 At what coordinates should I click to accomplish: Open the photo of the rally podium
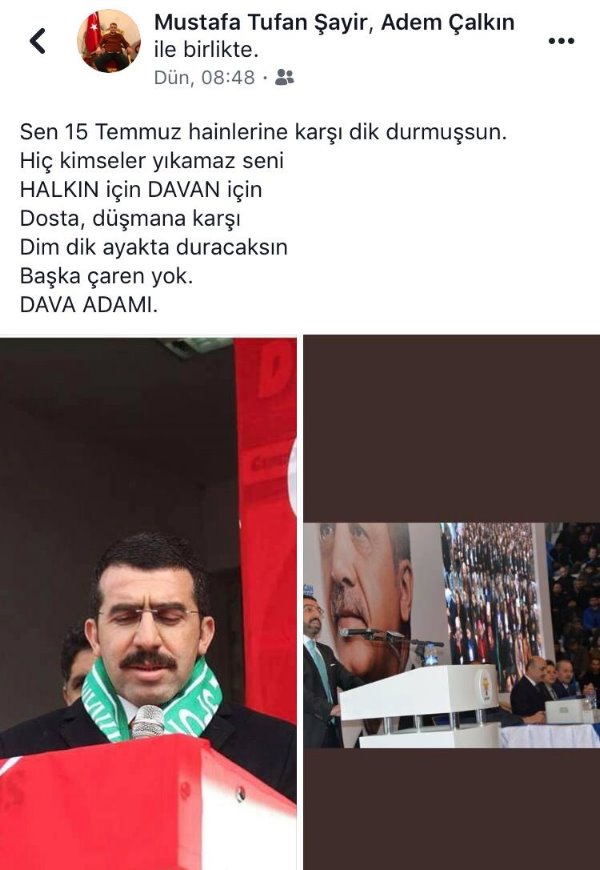tap(452, 635)
